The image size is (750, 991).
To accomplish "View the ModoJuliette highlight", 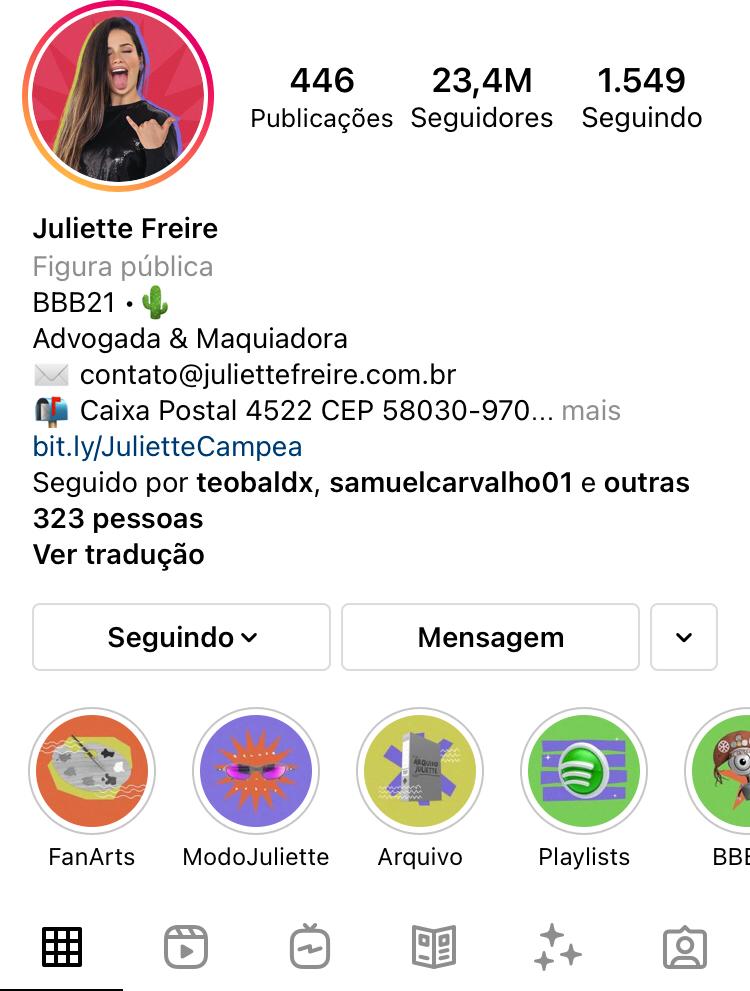I will click(256, 772).
